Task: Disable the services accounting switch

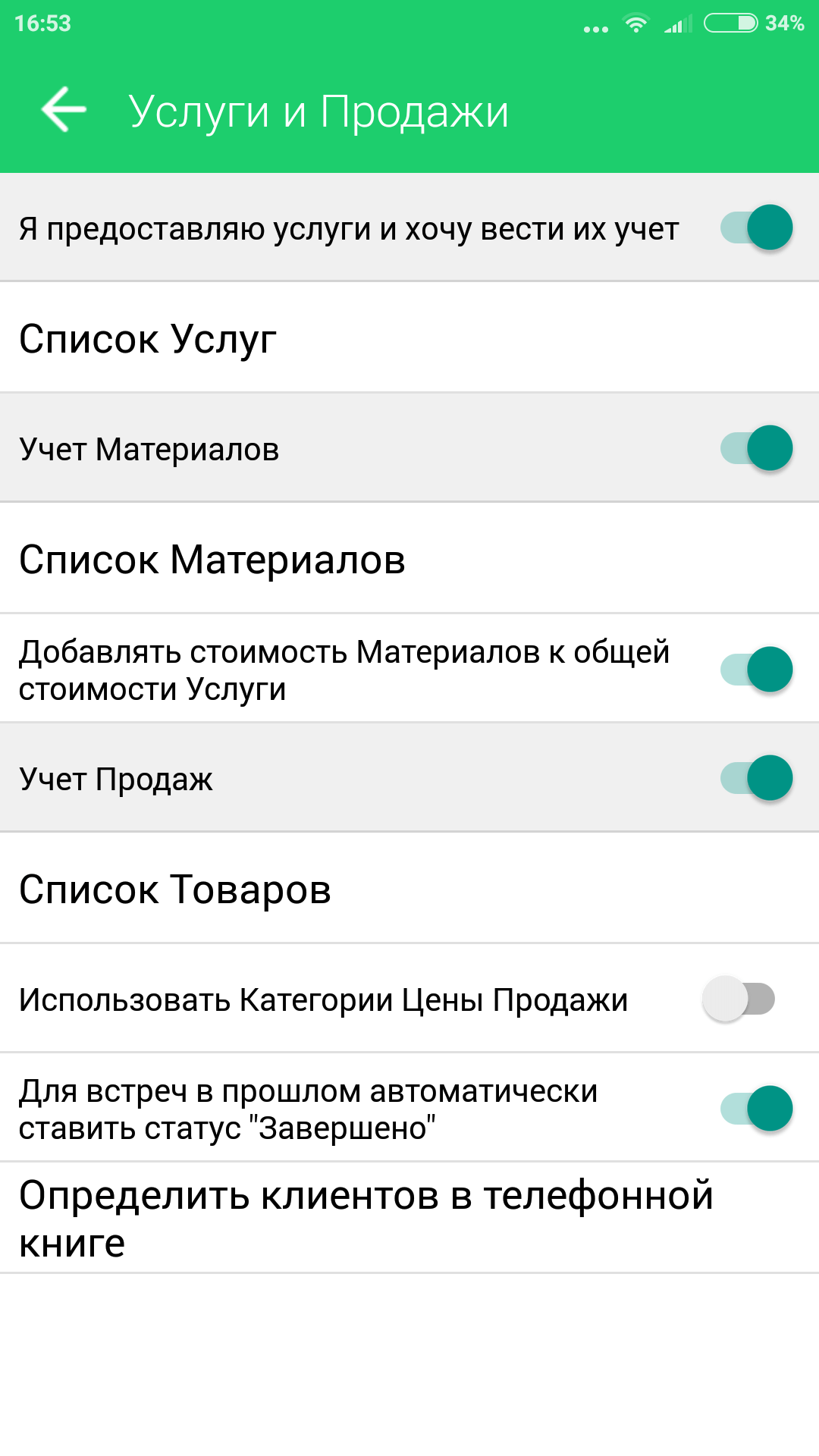Action: click(x=756, y=227)
